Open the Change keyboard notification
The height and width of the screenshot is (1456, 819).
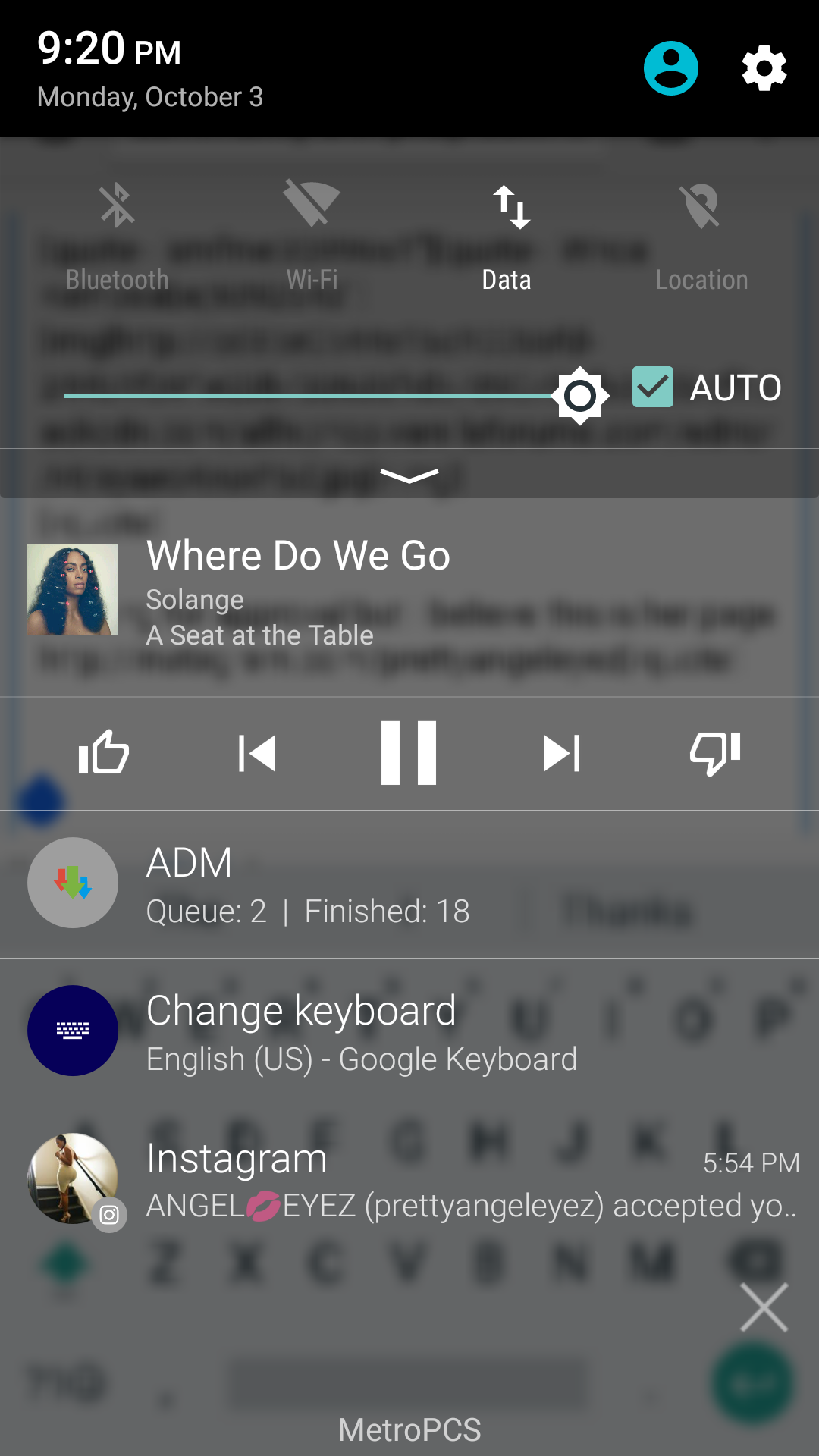[409, 1031]
